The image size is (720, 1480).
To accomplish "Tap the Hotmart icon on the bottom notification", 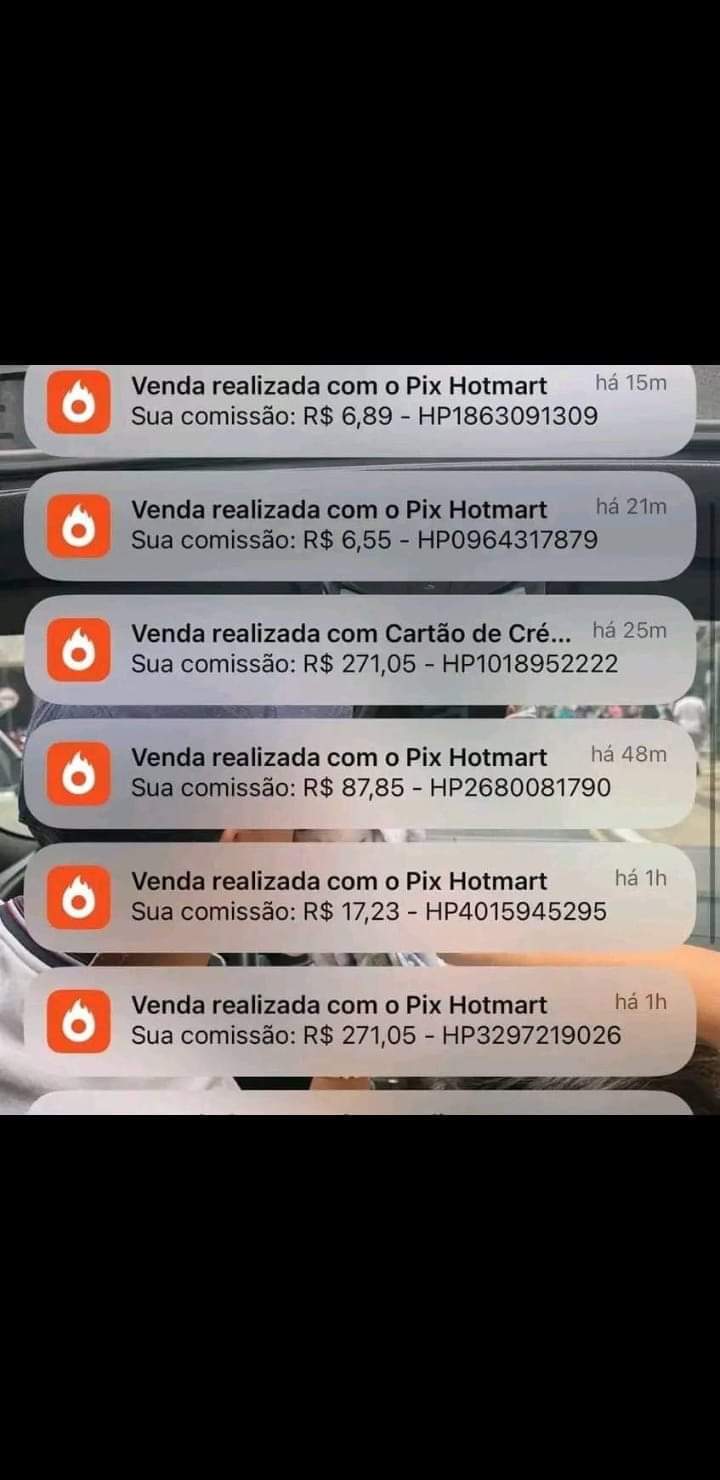I will point(81,1021).
